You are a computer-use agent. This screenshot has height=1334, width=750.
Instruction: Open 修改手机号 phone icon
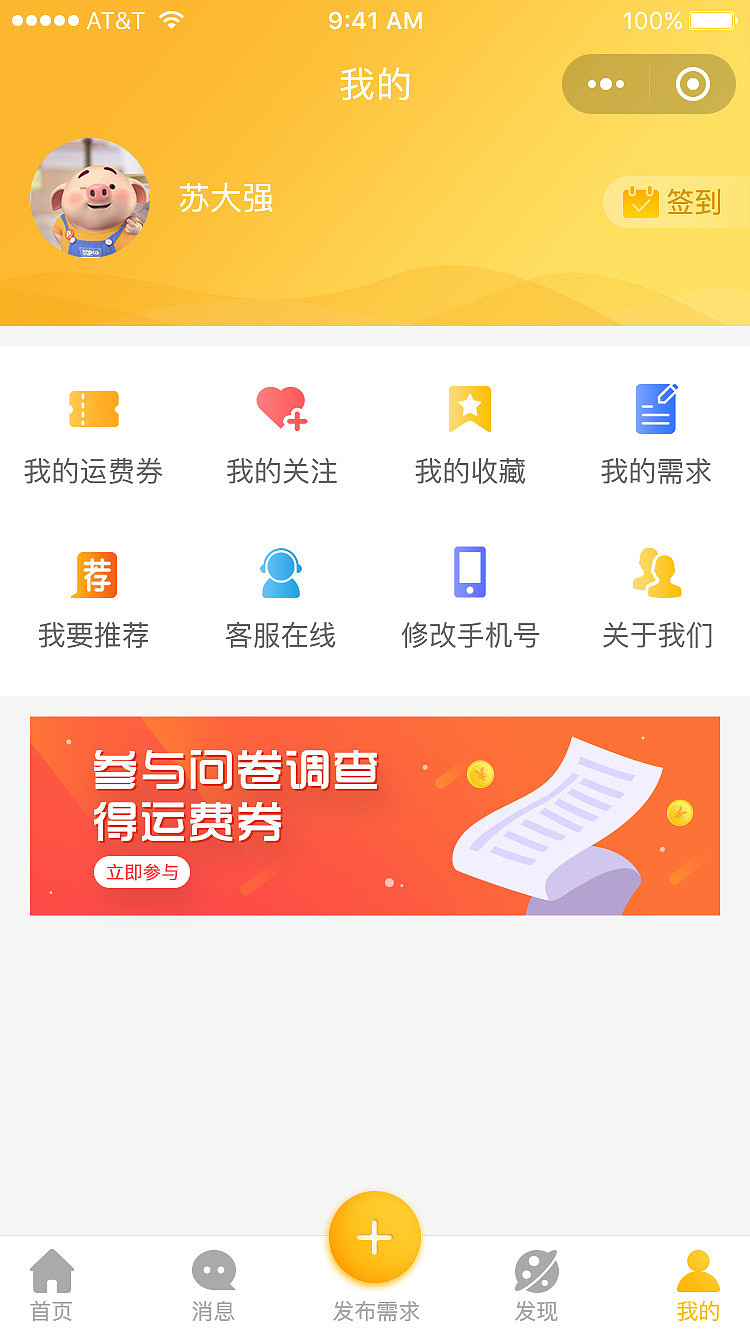(x=469, y=572)
